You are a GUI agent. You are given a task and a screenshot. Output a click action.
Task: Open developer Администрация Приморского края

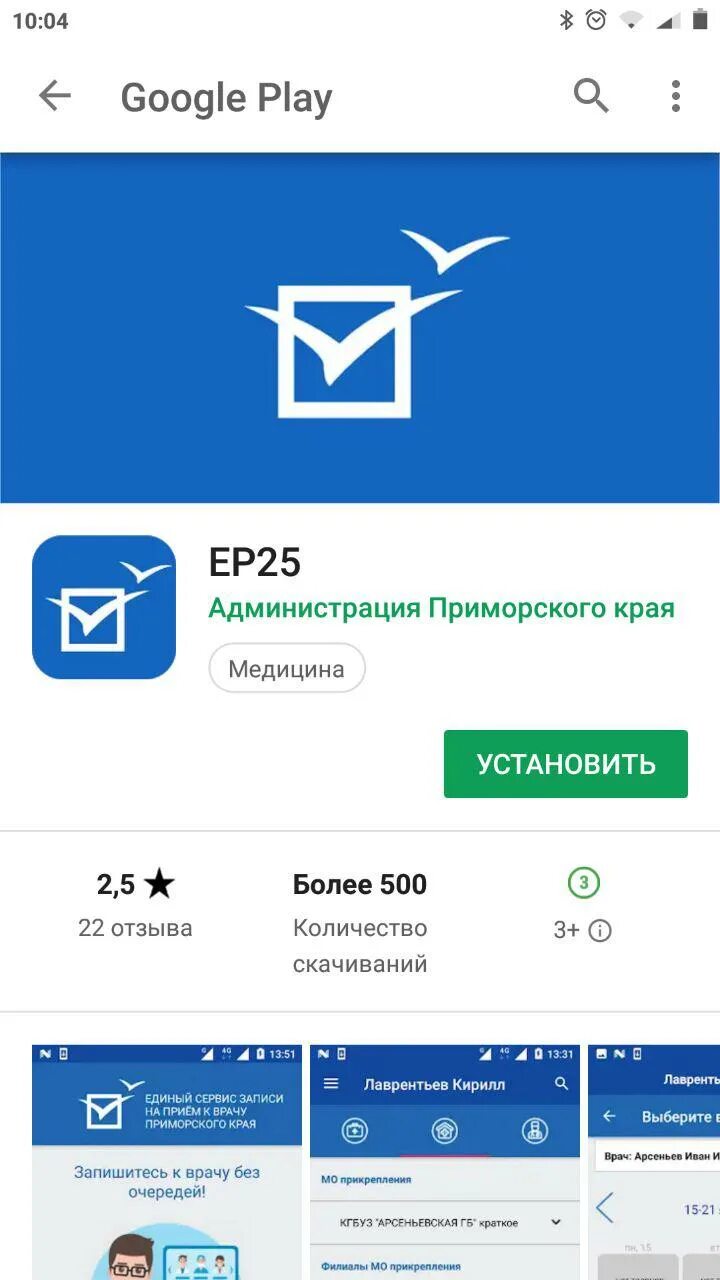(441, 608)
